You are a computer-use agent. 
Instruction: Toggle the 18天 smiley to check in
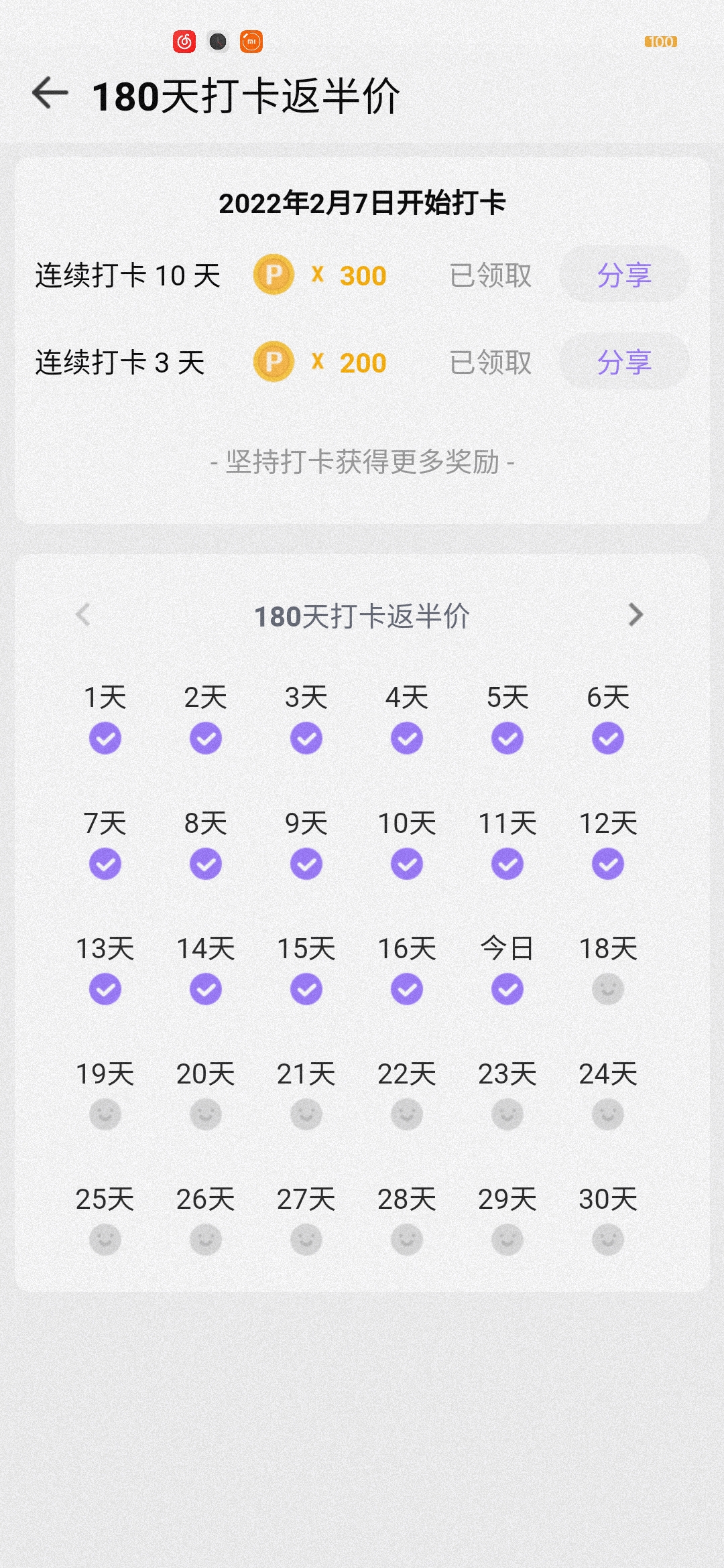pos(607,988)
